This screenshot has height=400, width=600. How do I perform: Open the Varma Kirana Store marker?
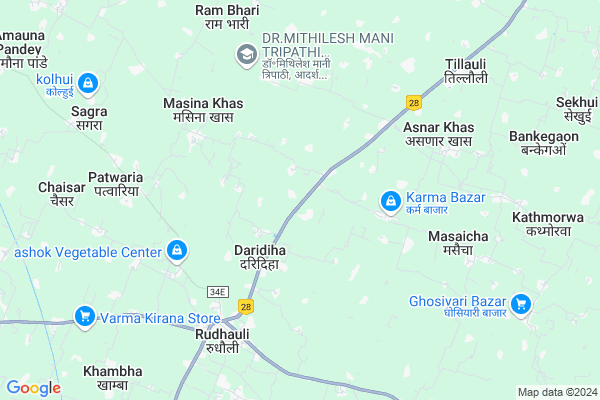[85, 319]
